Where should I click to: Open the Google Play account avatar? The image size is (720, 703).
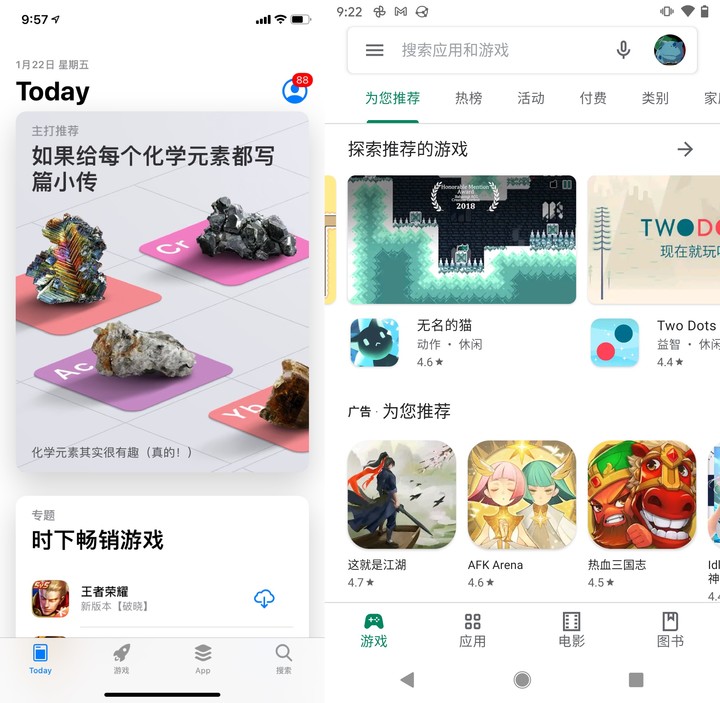click(x=669, y=50)
